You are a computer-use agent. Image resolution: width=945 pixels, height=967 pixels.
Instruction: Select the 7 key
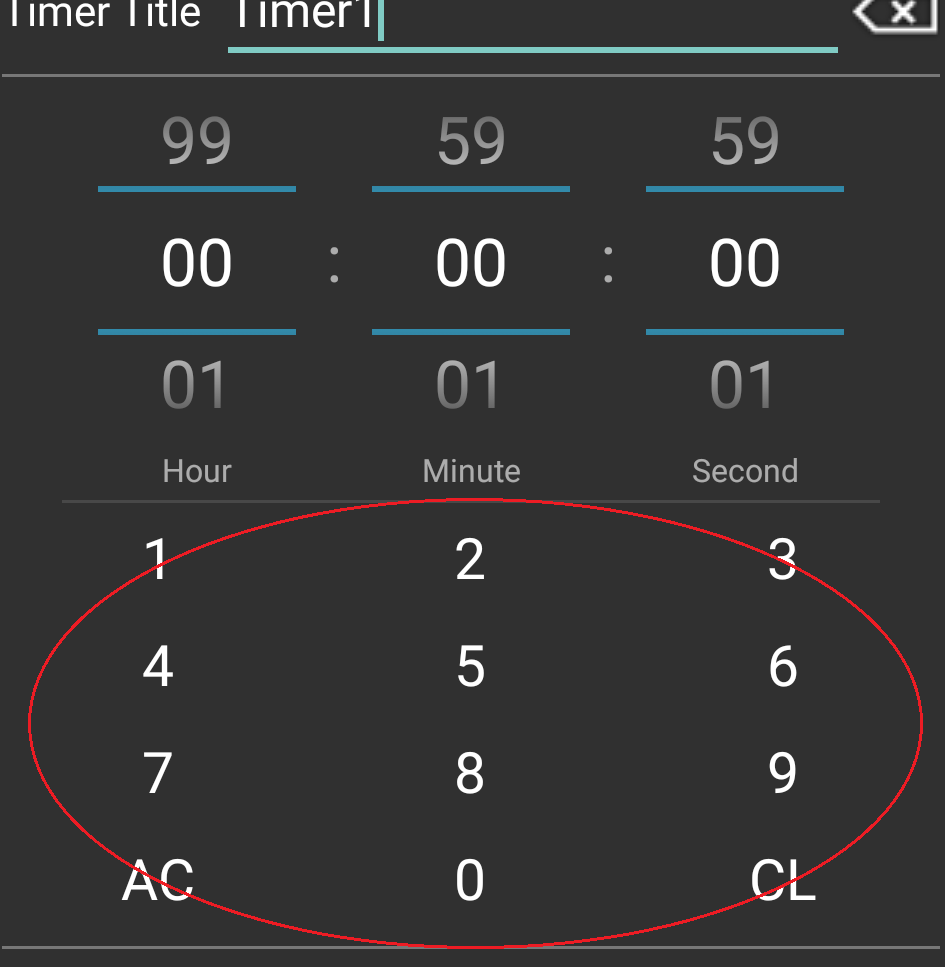pos(158,774)
